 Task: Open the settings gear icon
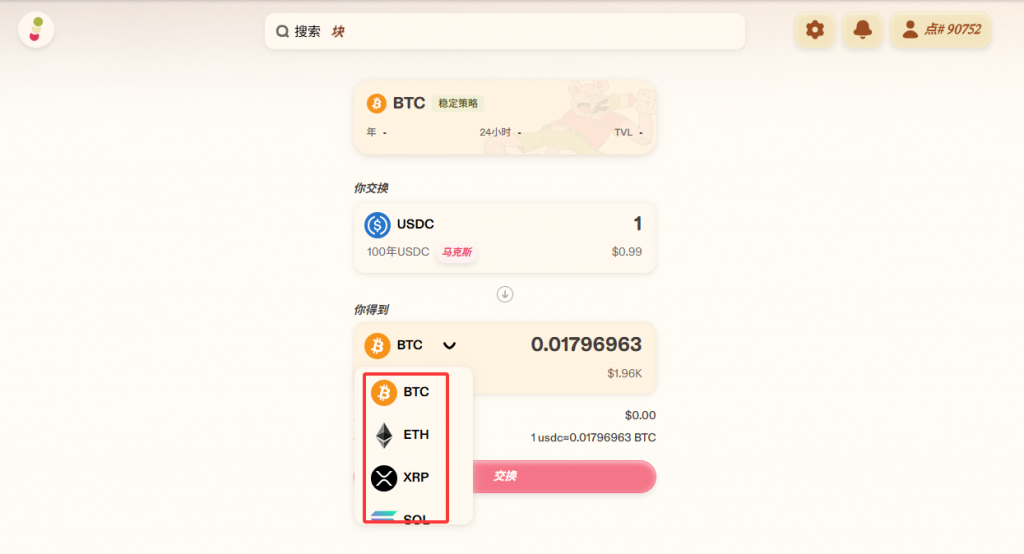pyautogui.click(x=815, y=30)
